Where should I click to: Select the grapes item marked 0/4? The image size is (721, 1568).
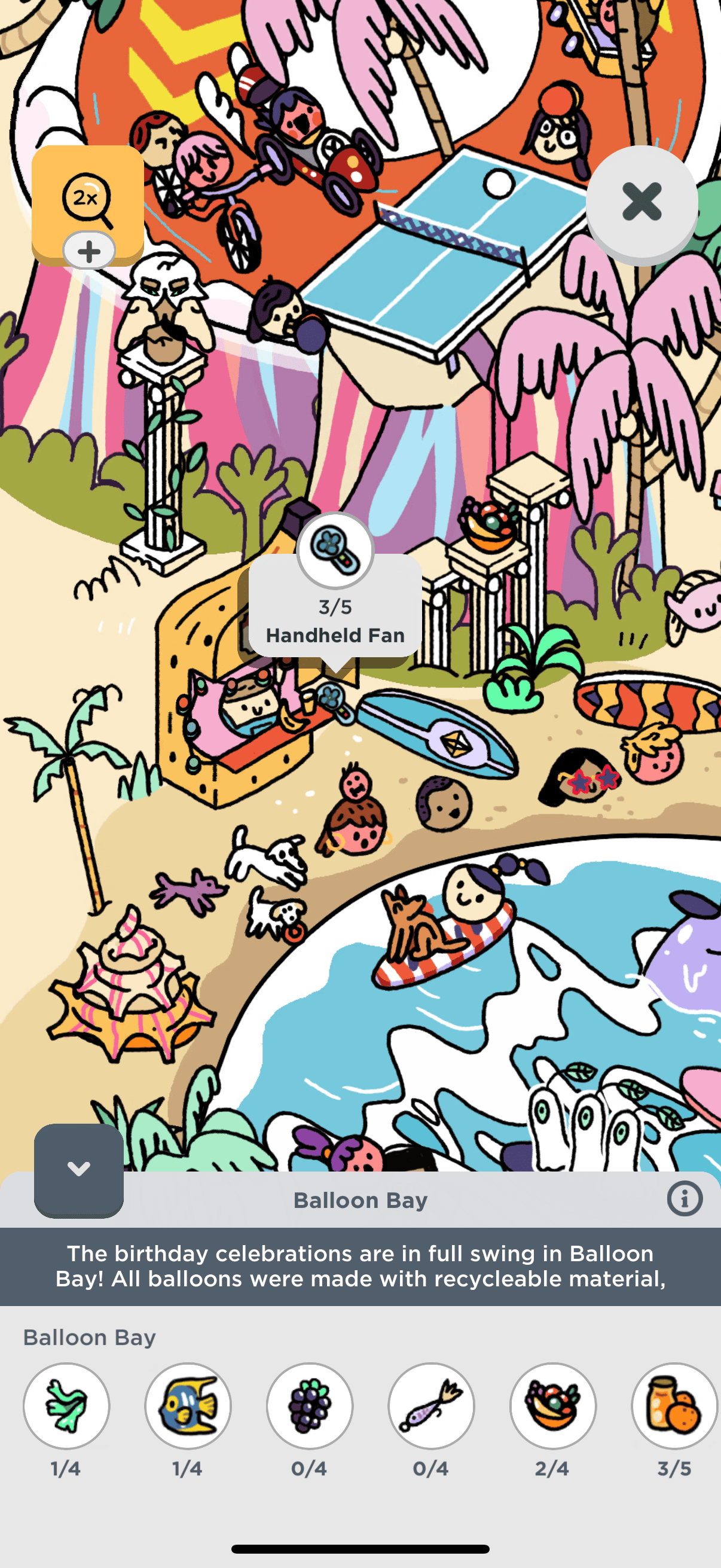click(310, 1406)
